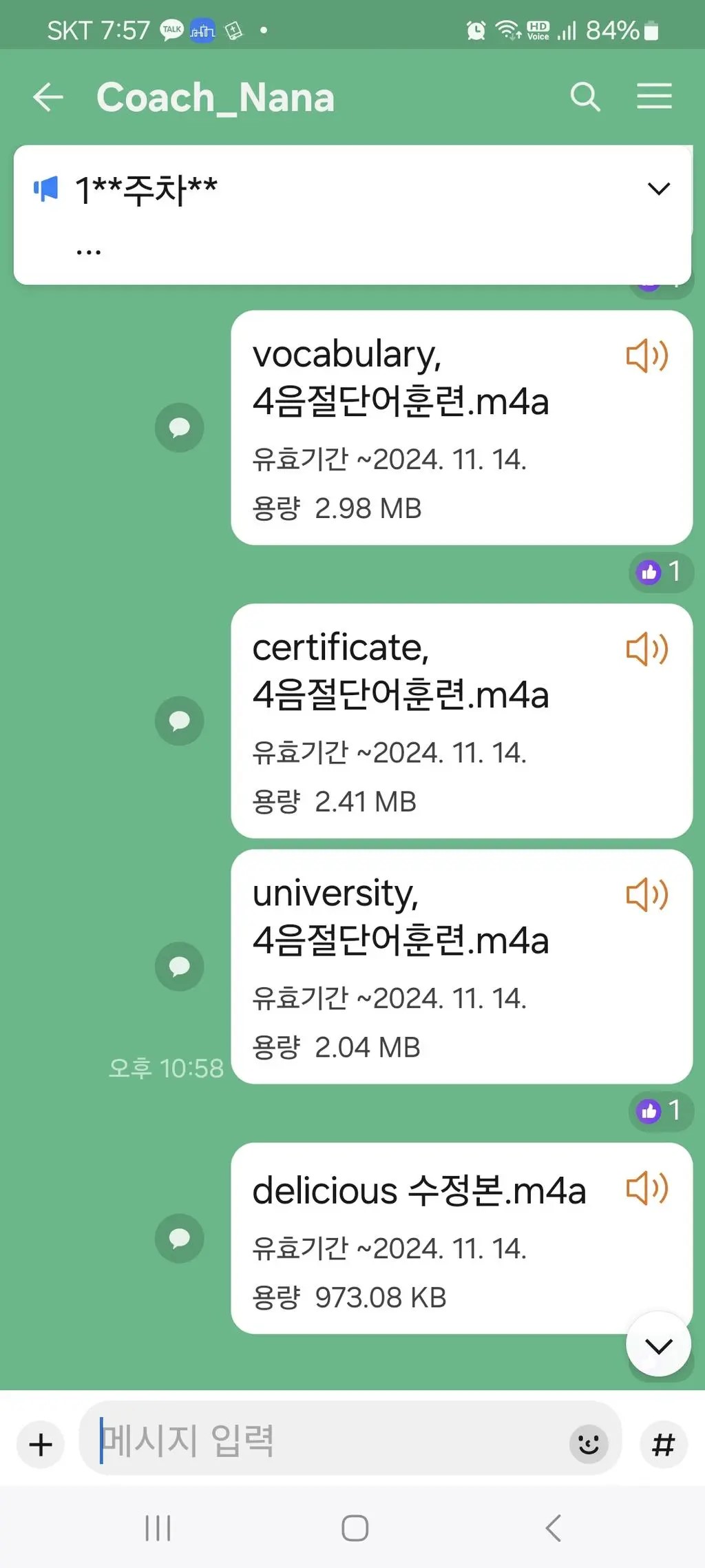This screenshot has height=1568, width=705.
Task: Expand the pinned 1주차 notice
Action: 659,189
